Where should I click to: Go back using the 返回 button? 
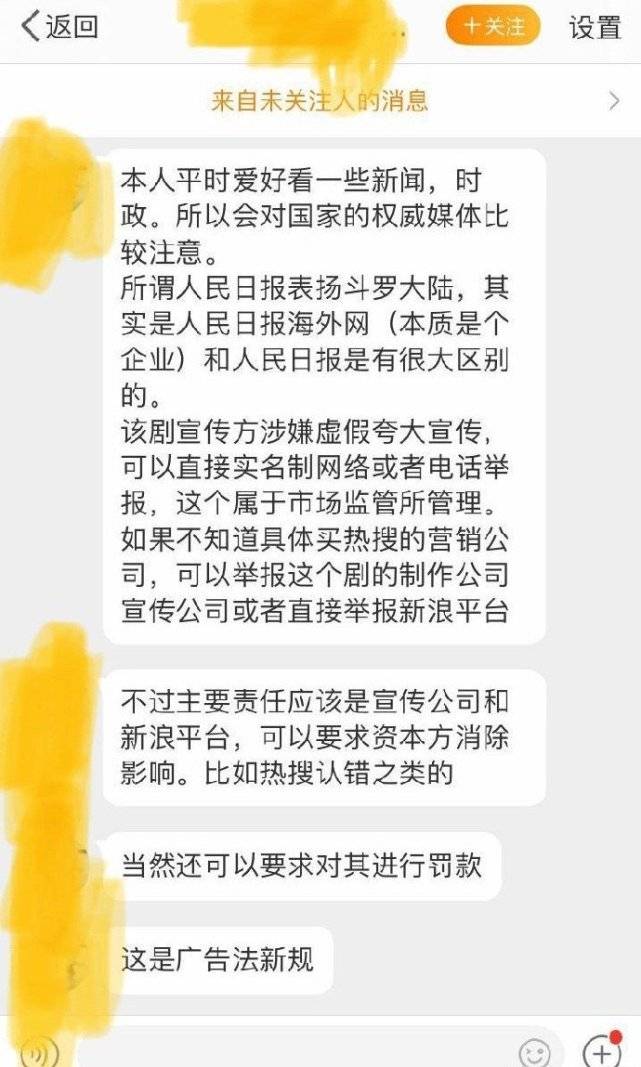(60, 27)
